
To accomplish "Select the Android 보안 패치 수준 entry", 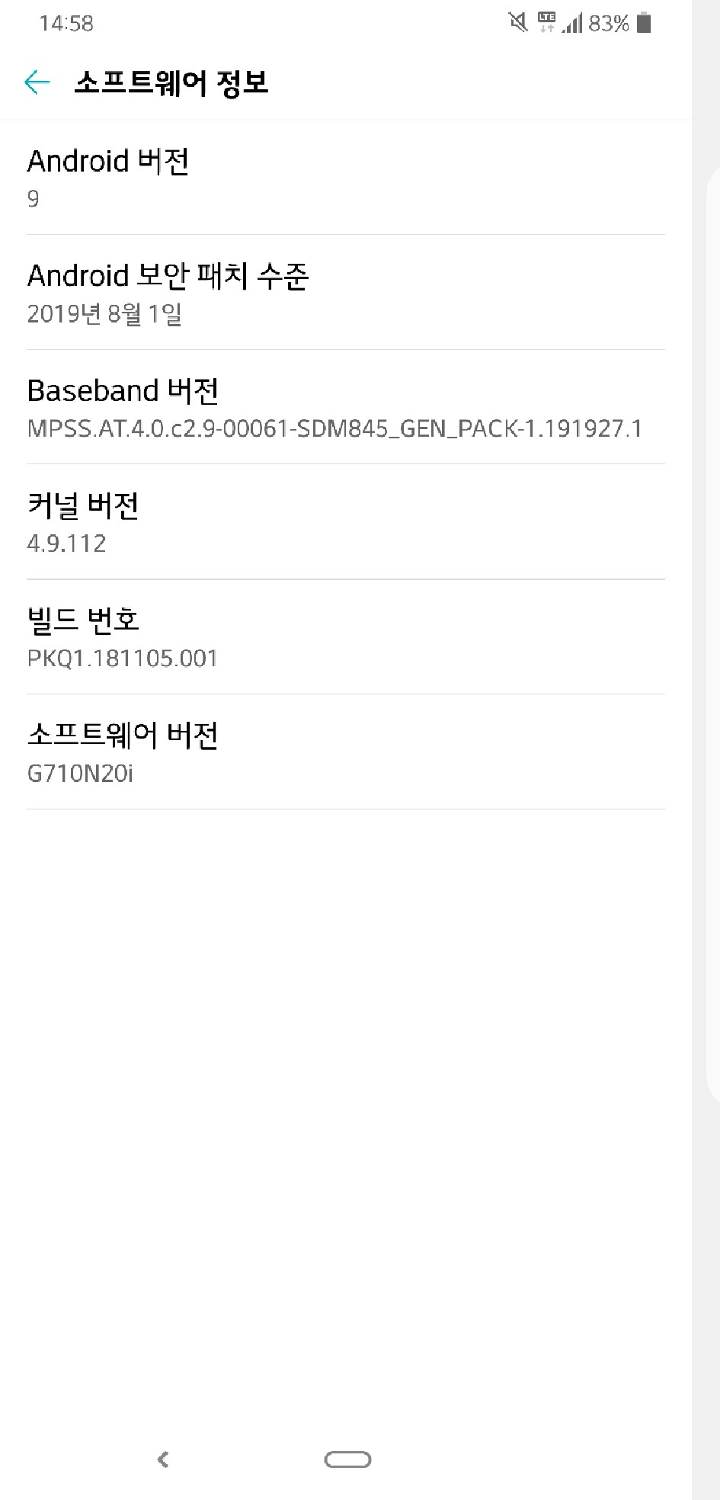I will pyautogui.click(x=346, y=292).
